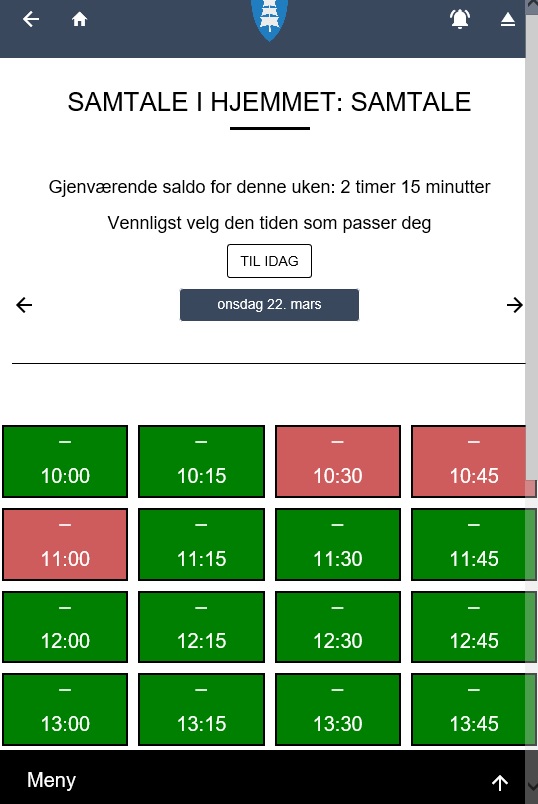The width and height of the screenshot is (538, 804).
Task: Jump to today with TIL IDAG
Action: pos(269,261)
